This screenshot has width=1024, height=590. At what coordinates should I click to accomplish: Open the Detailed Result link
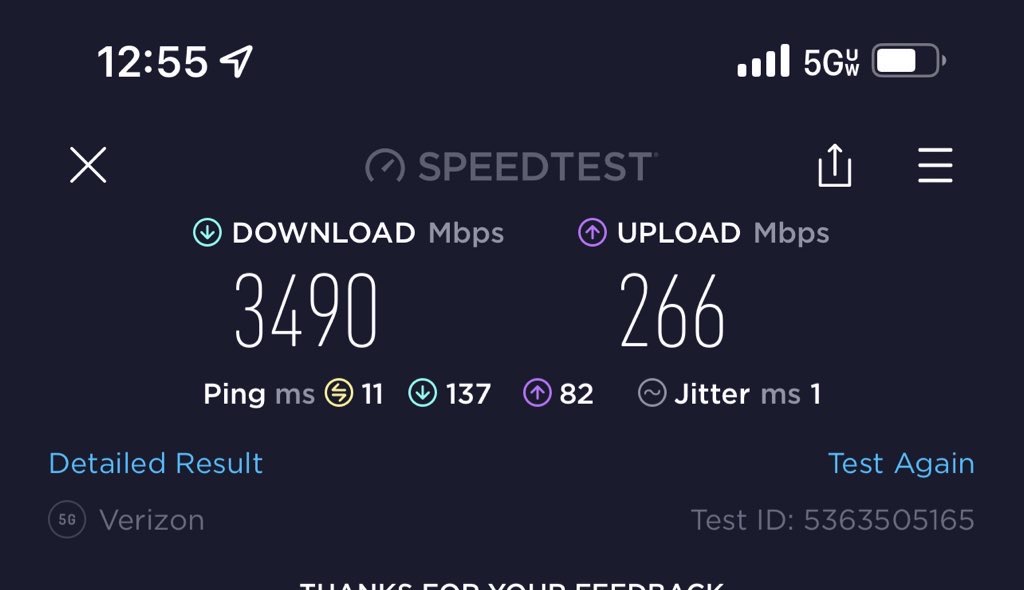point(156,463)
